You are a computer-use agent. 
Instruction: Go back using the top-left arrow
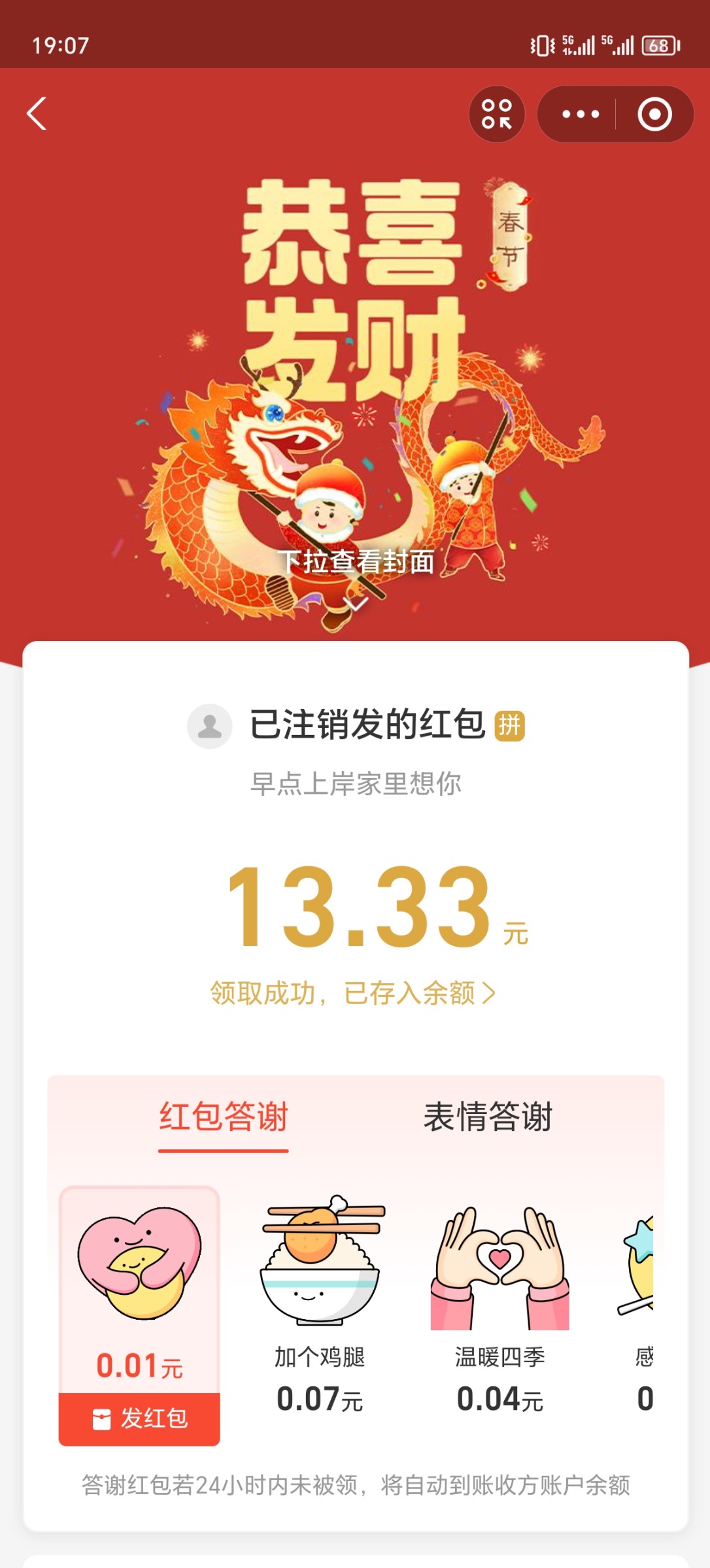(x=37, y=114)
